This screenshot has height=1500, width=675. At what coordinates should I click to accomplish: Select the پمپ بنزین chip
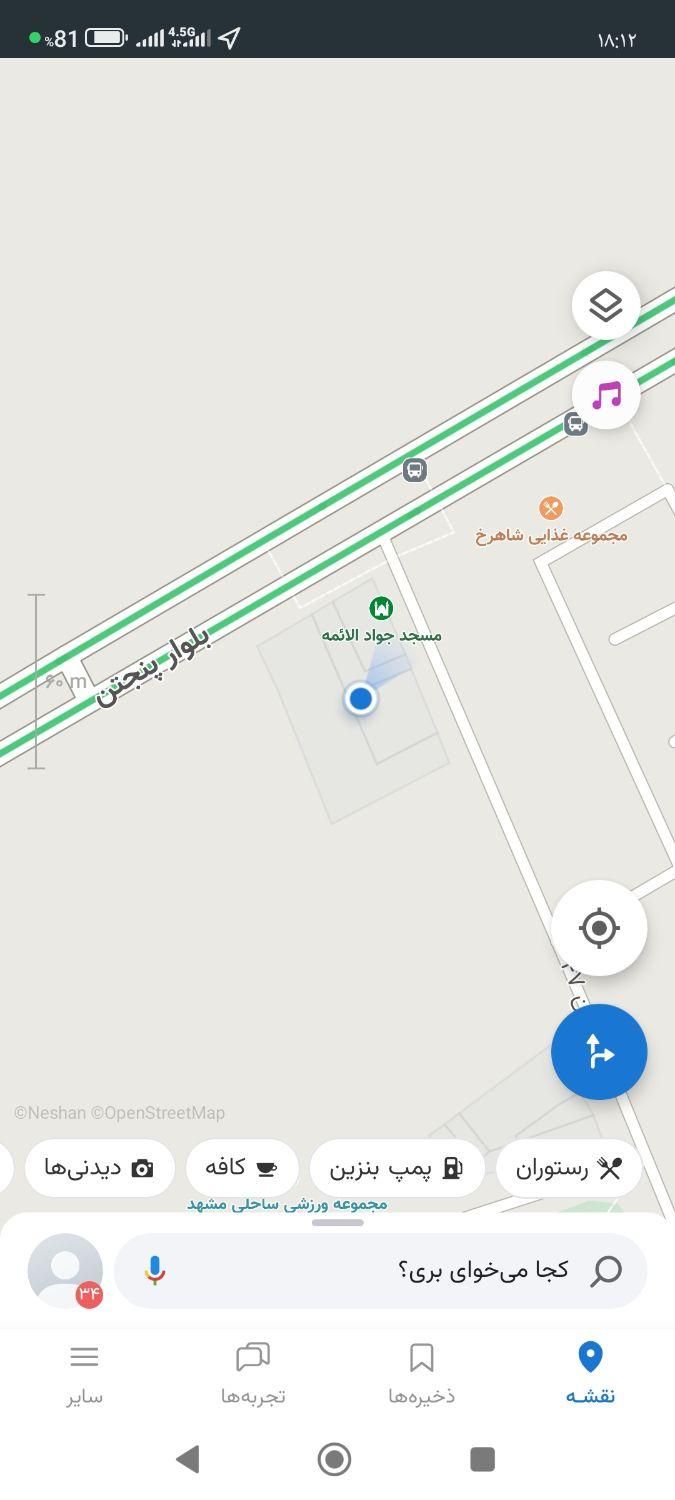click(x=396, y=1168)
